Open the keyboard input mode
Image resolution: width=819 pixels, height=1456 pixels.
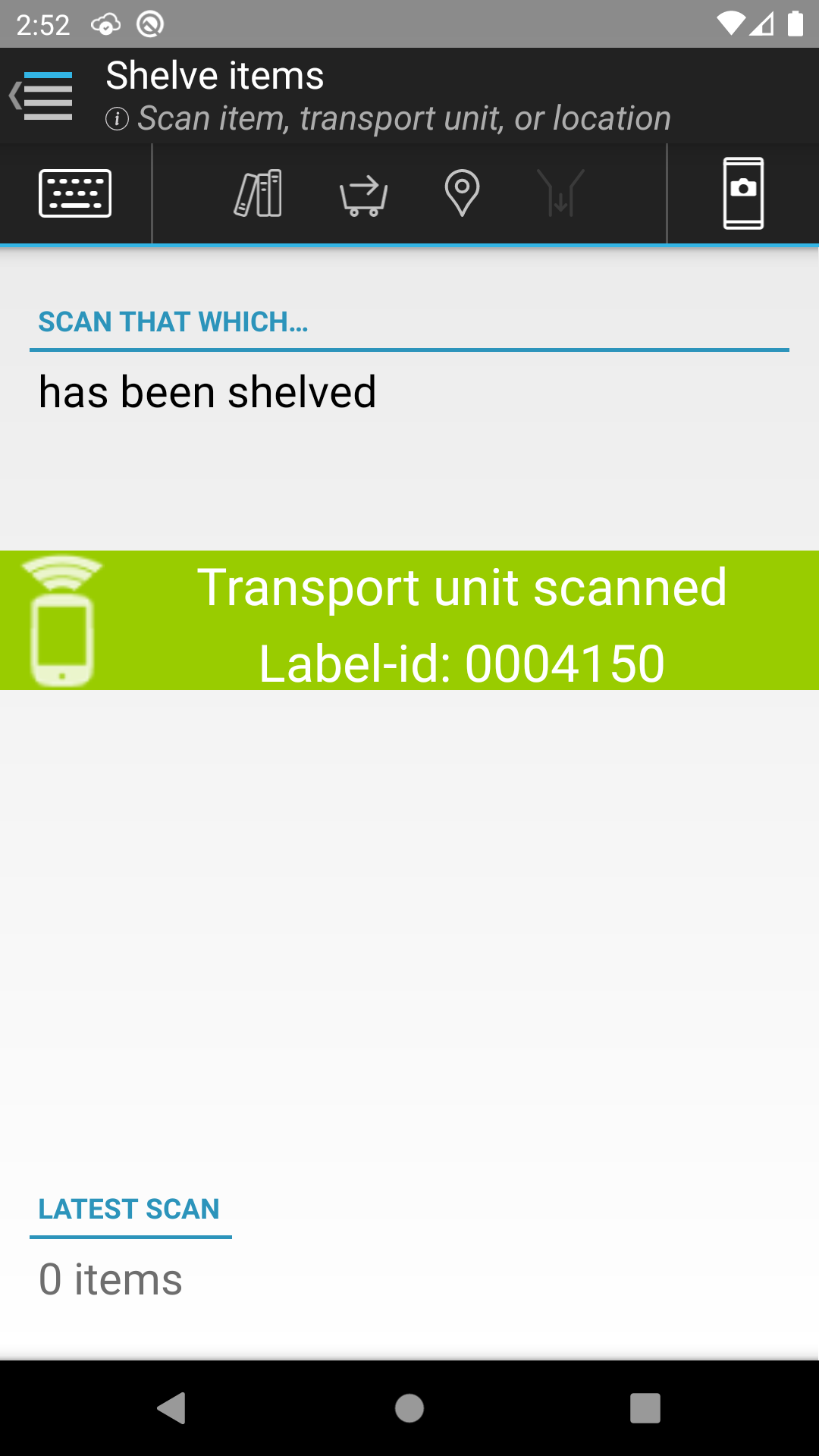(75, 193)
